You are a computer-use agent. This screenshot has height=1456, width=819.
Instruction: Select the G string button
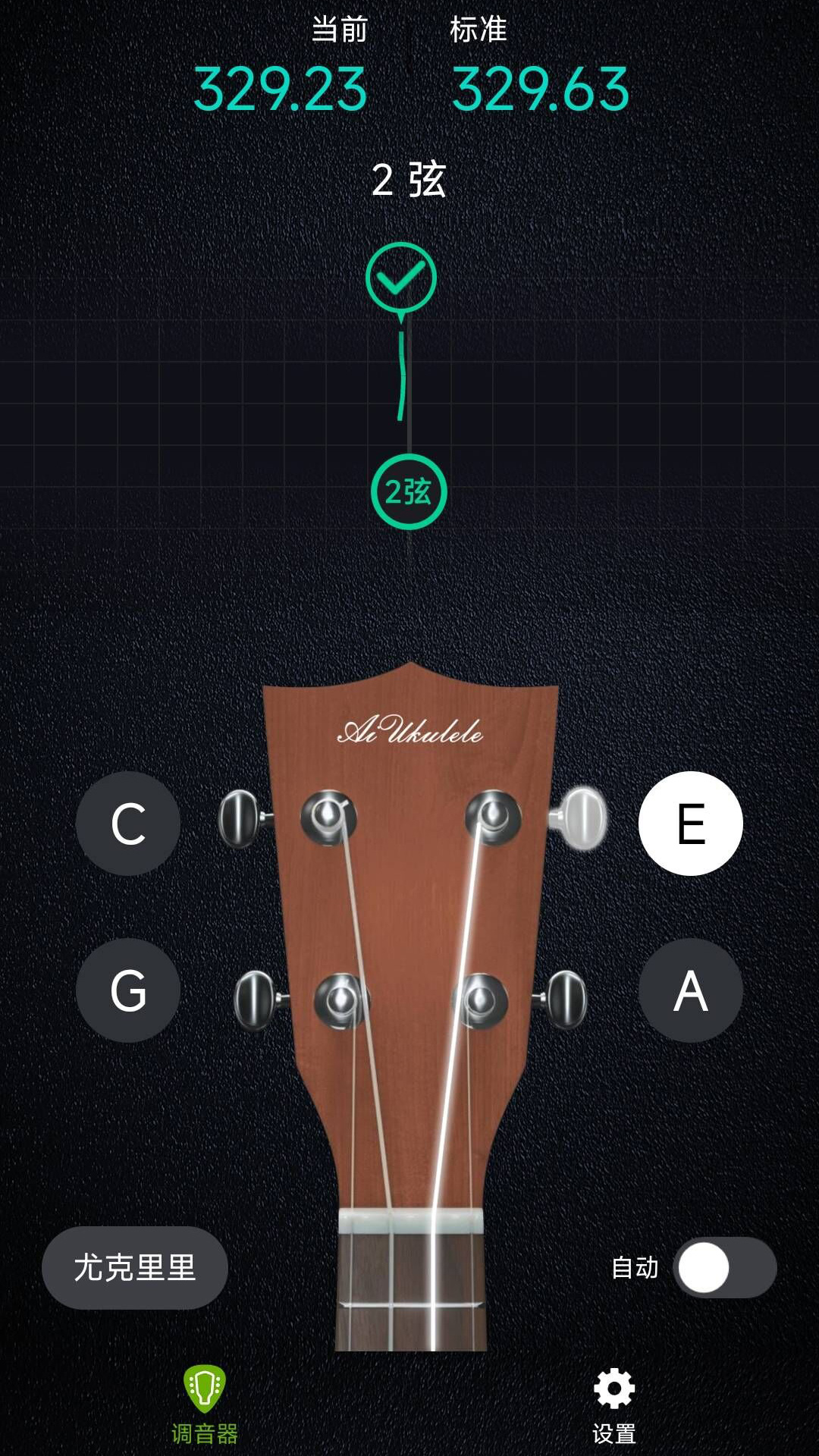[x=128, y=990]
